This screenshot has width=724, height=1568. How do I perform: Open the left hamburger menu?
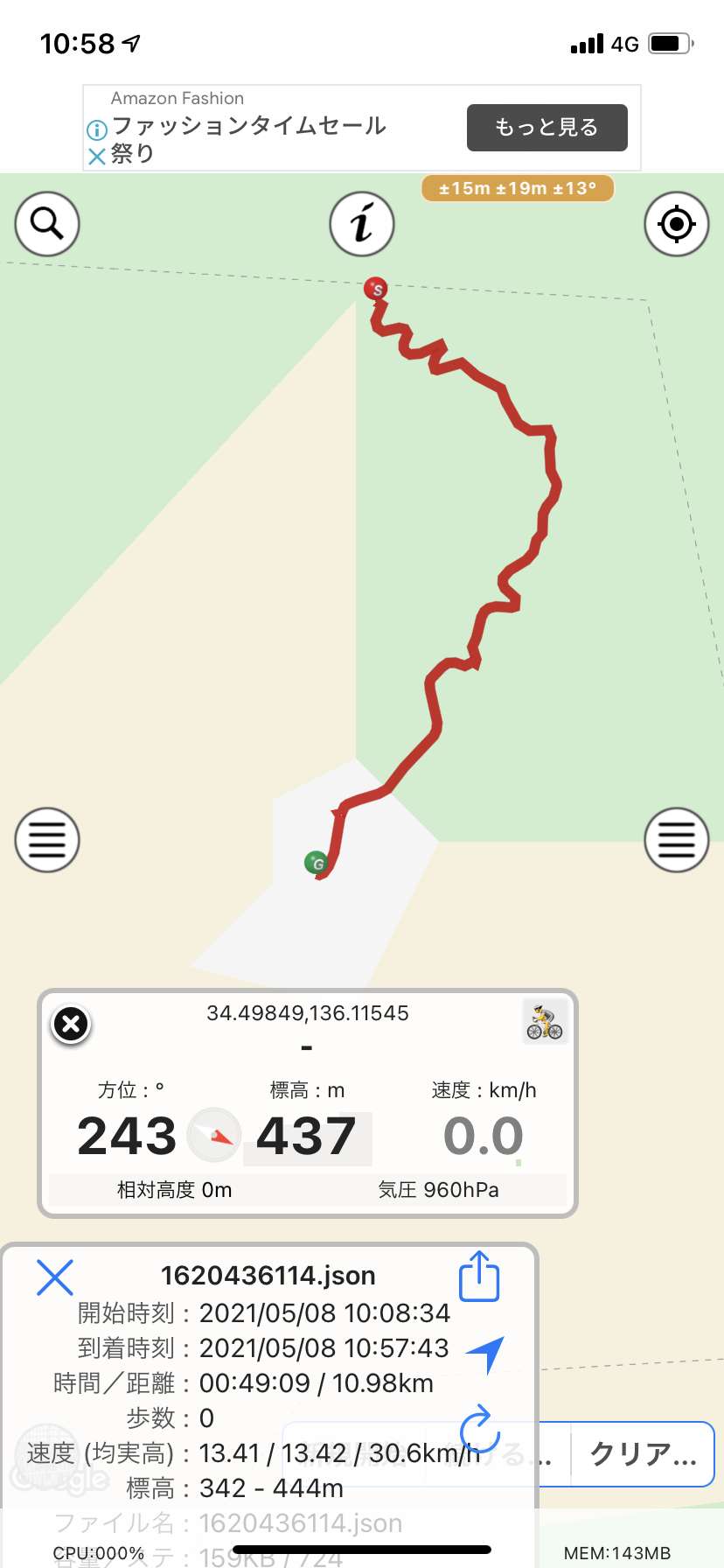coord(47,840)
